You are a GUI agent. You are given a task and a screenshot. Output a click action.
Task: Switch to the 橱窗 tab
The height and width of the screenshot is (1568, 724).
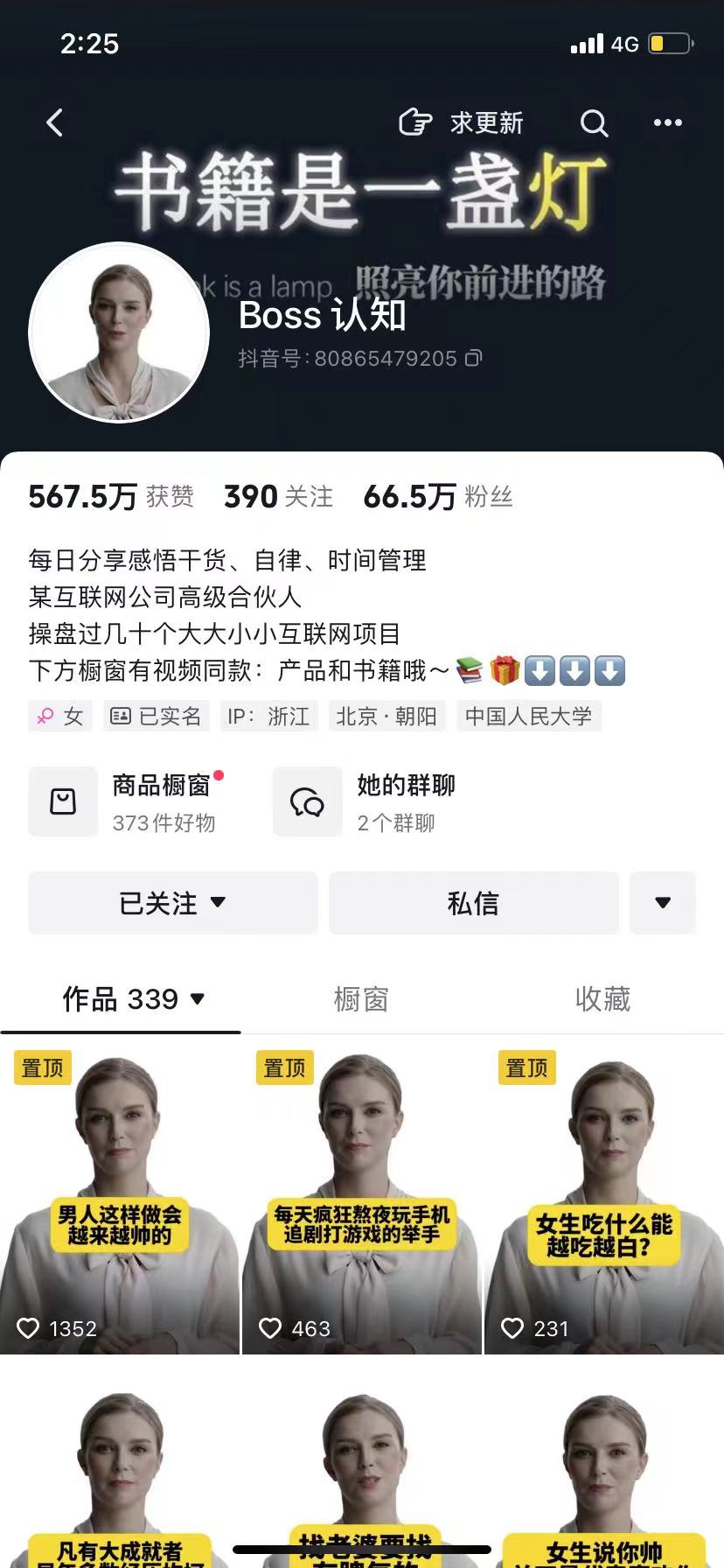361,998
